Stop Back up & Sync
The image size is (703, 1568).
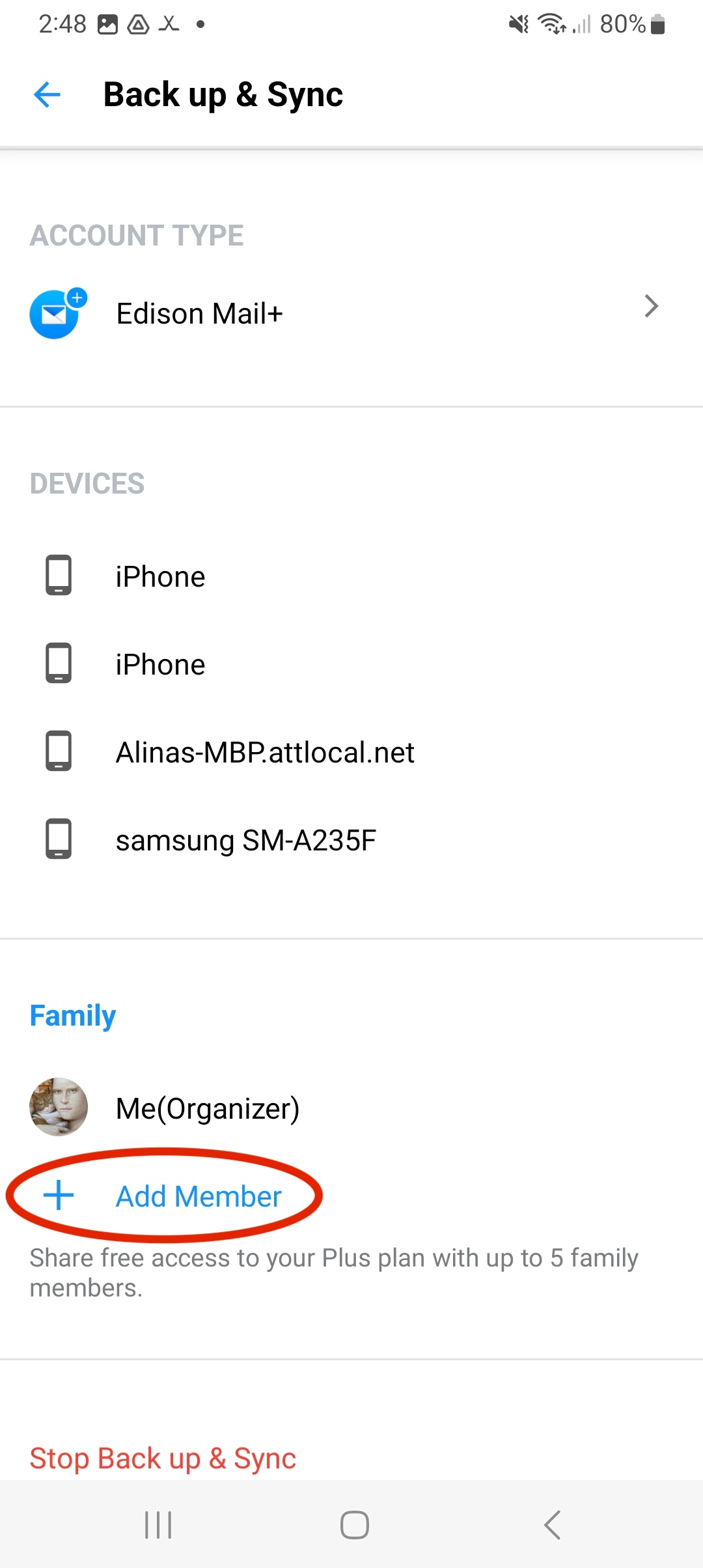point(163,1458)
